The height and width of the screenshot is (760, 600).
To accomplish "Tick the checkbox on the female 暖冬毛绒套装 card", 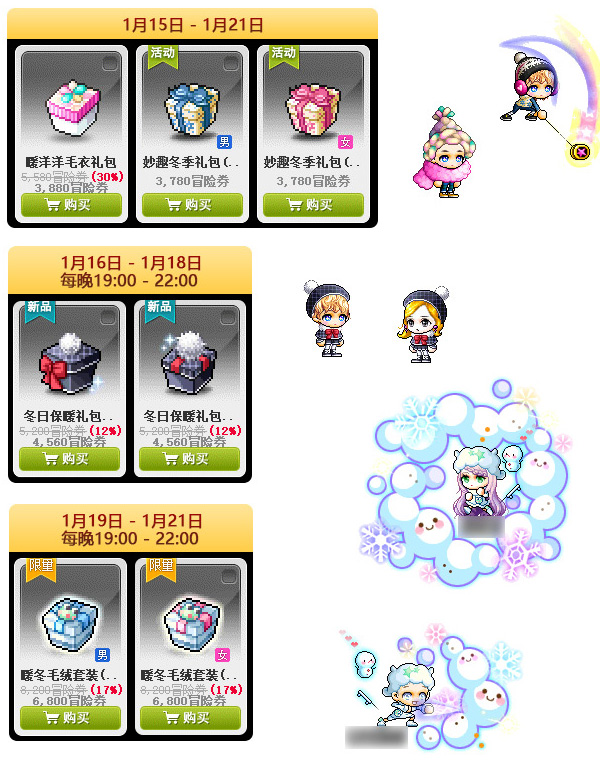I will coord(229,576).
